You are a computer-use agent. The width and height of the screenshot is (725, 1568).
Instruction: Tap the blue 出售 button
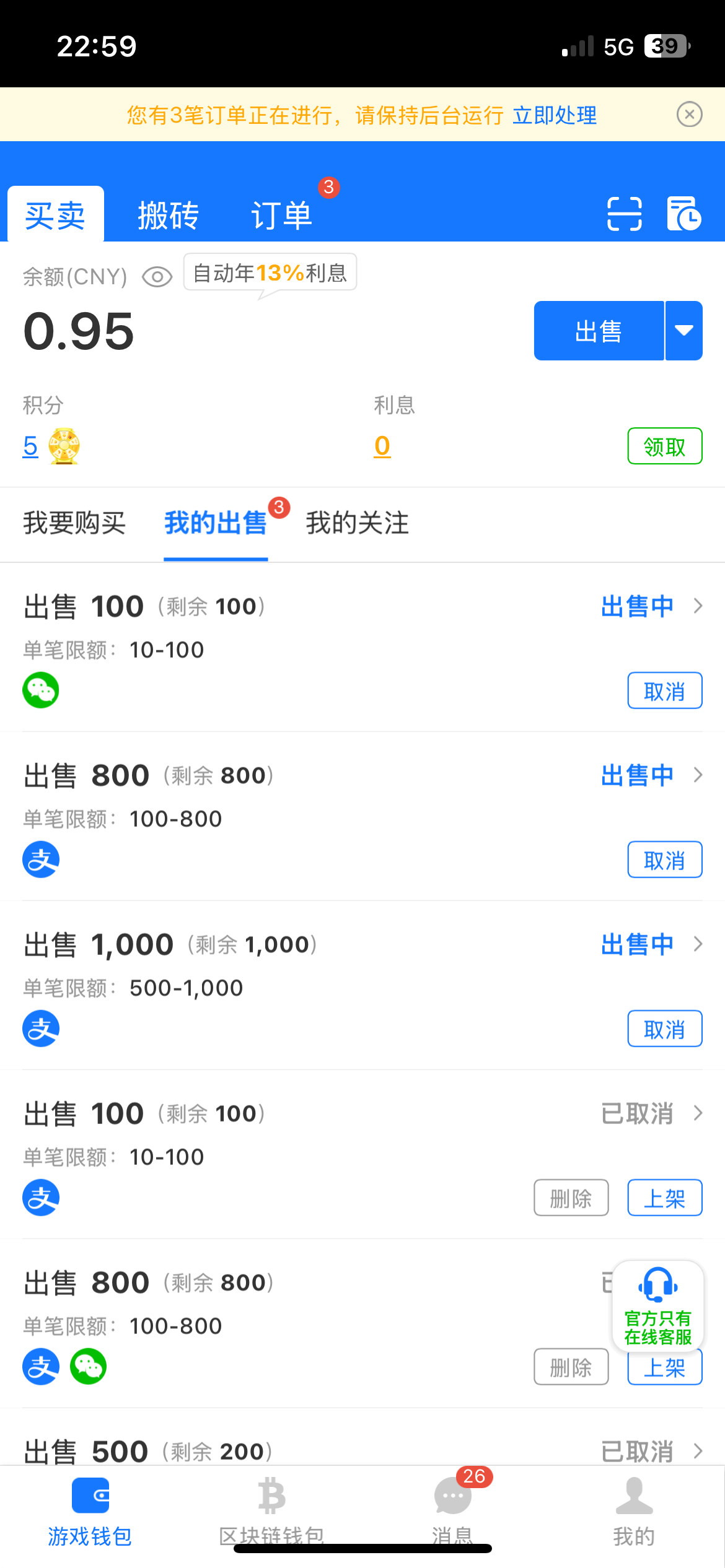click(599, 331)
